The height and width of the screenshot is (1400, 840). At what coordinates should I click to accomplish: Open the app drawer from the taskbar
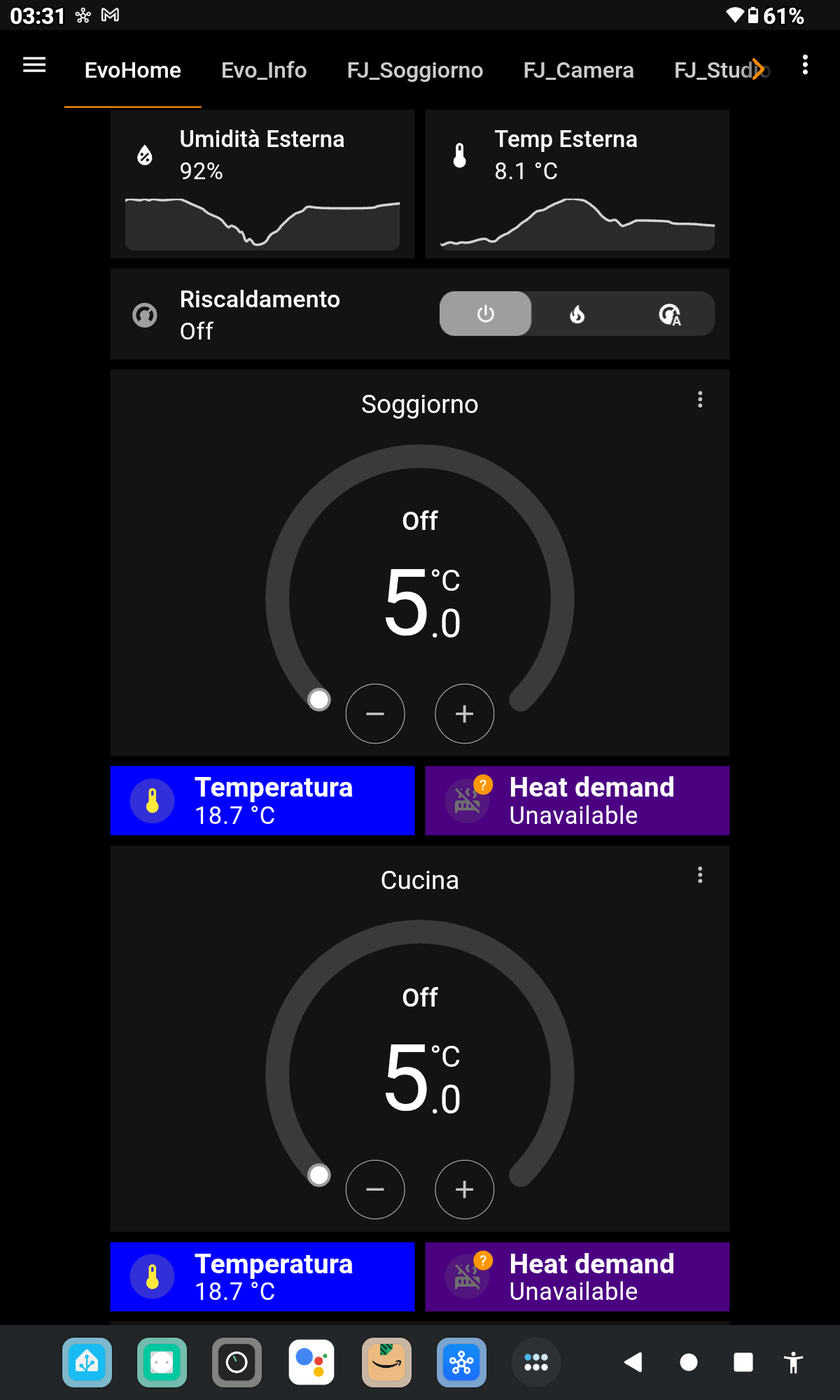(x=535, y=1362)
